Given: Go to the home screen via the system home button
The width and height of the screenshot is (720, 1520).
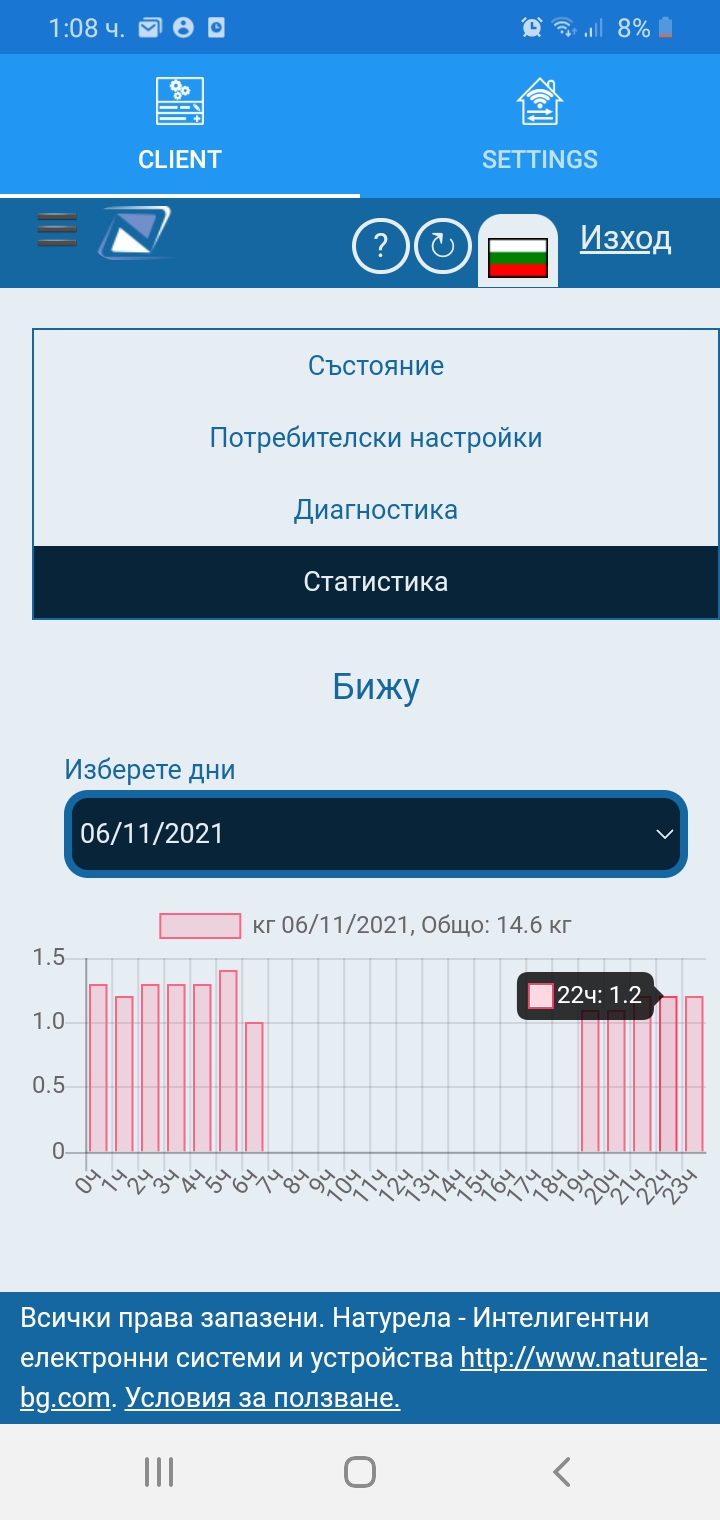Looking at the screenshot, I should tap(360, 1471).
